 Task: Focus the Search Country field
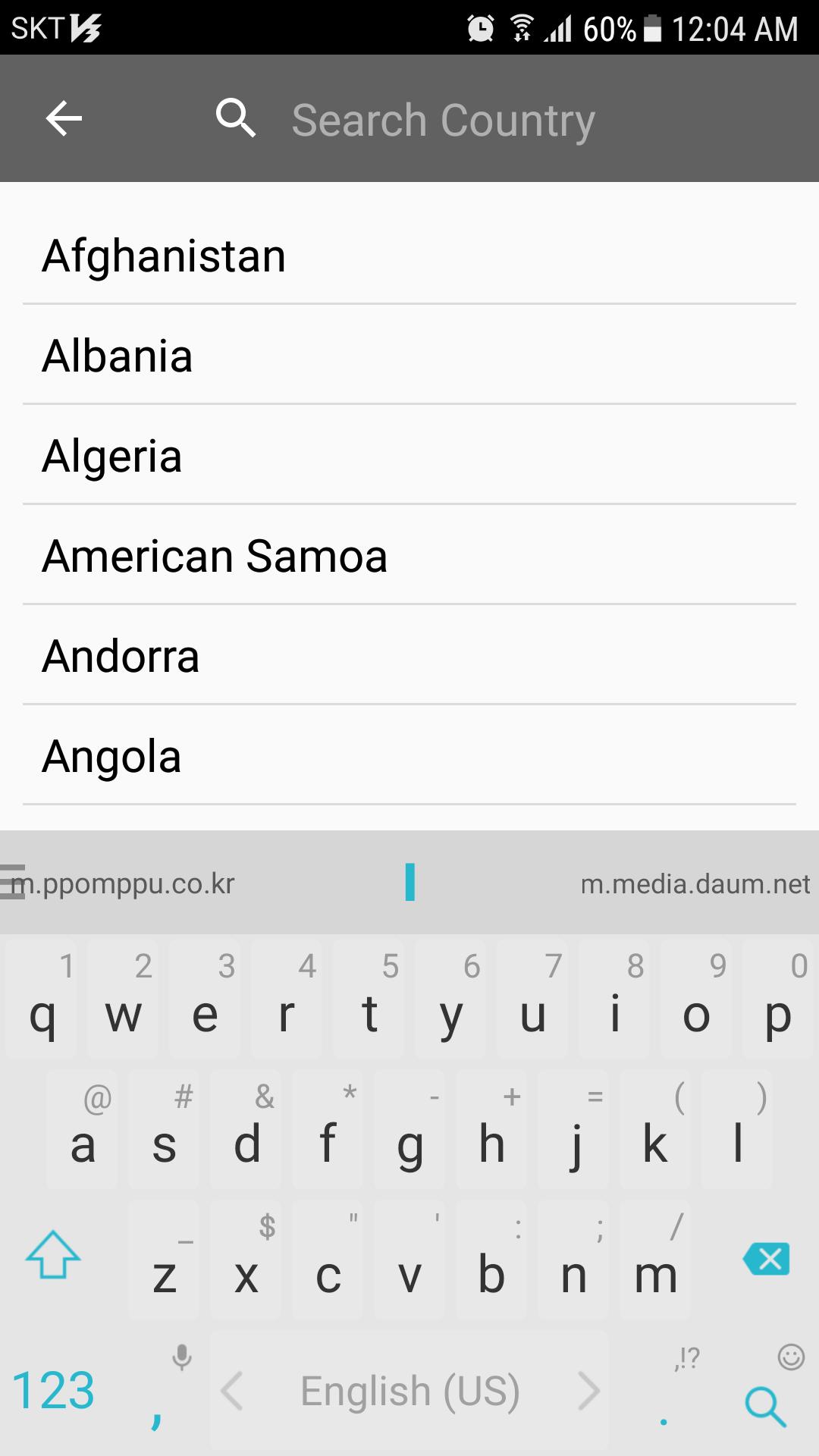[x=443, y=121]
